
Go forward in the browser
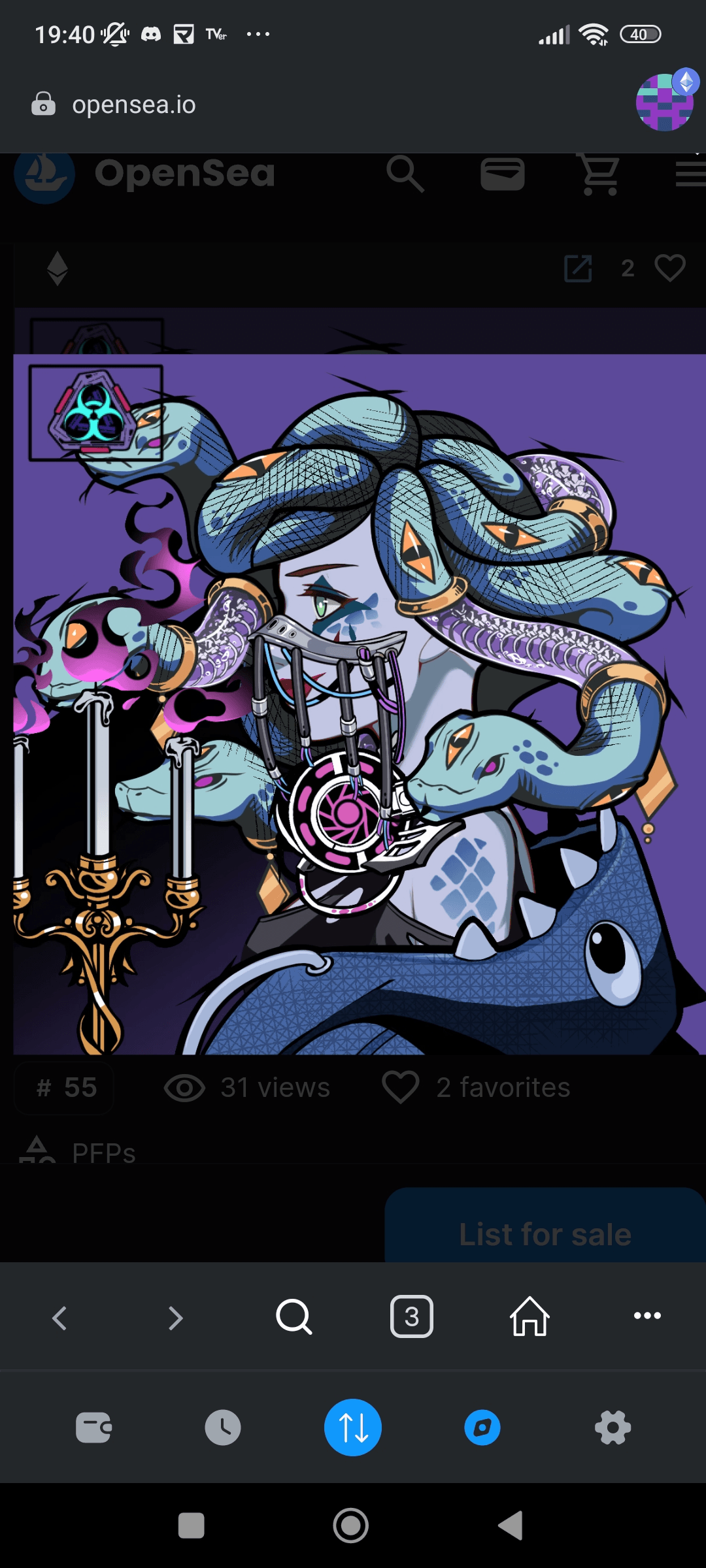pos(175,1317)
